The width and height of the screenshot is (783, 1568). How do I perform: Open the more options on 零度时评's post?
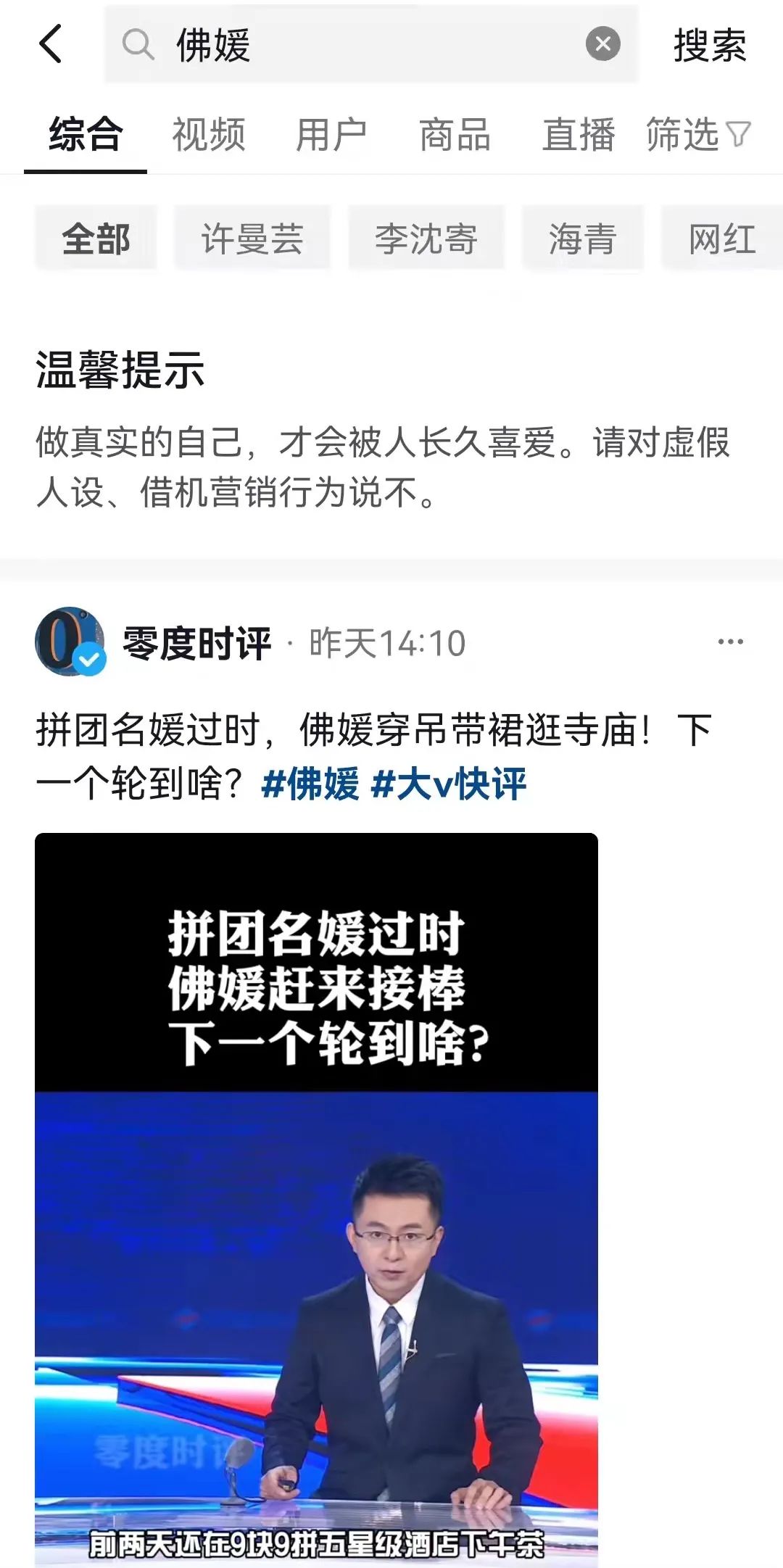click(x=730, y=642)
